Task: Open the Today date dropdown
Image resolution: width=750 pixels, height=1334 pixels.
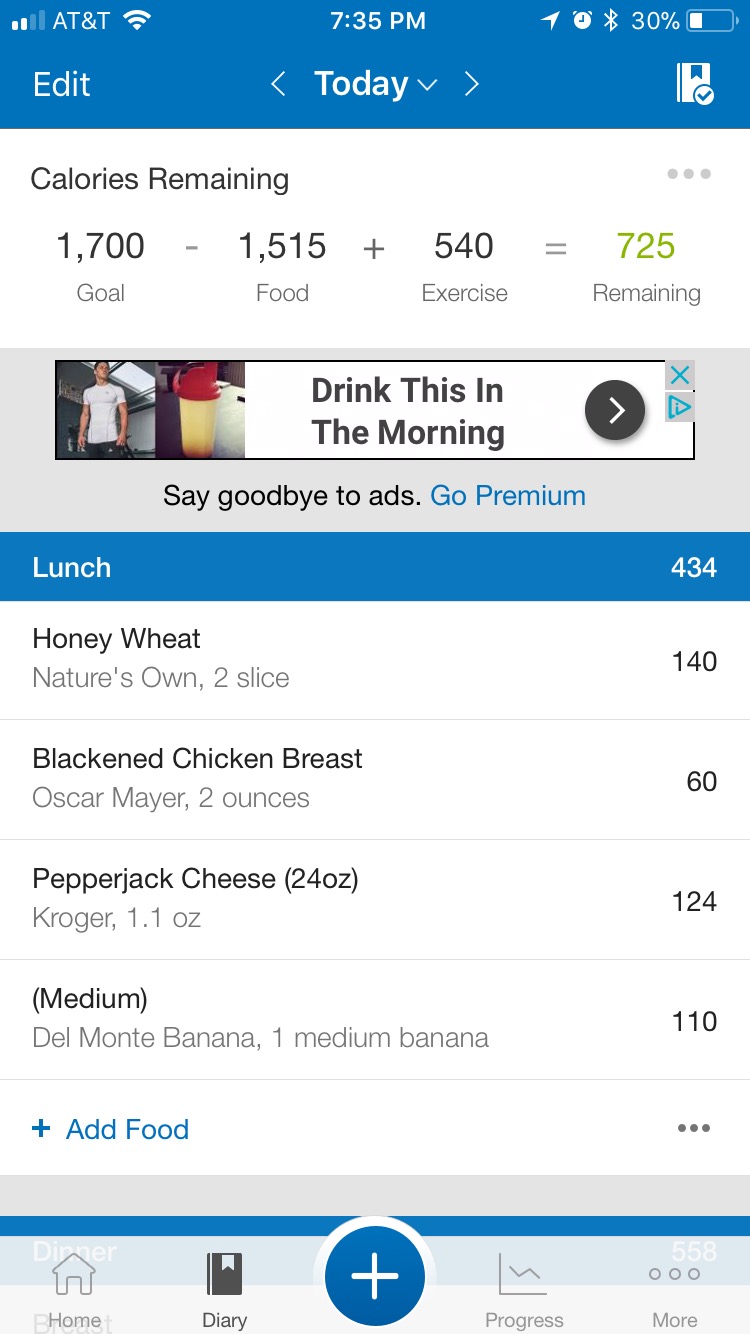Action: tap(375, 84)
